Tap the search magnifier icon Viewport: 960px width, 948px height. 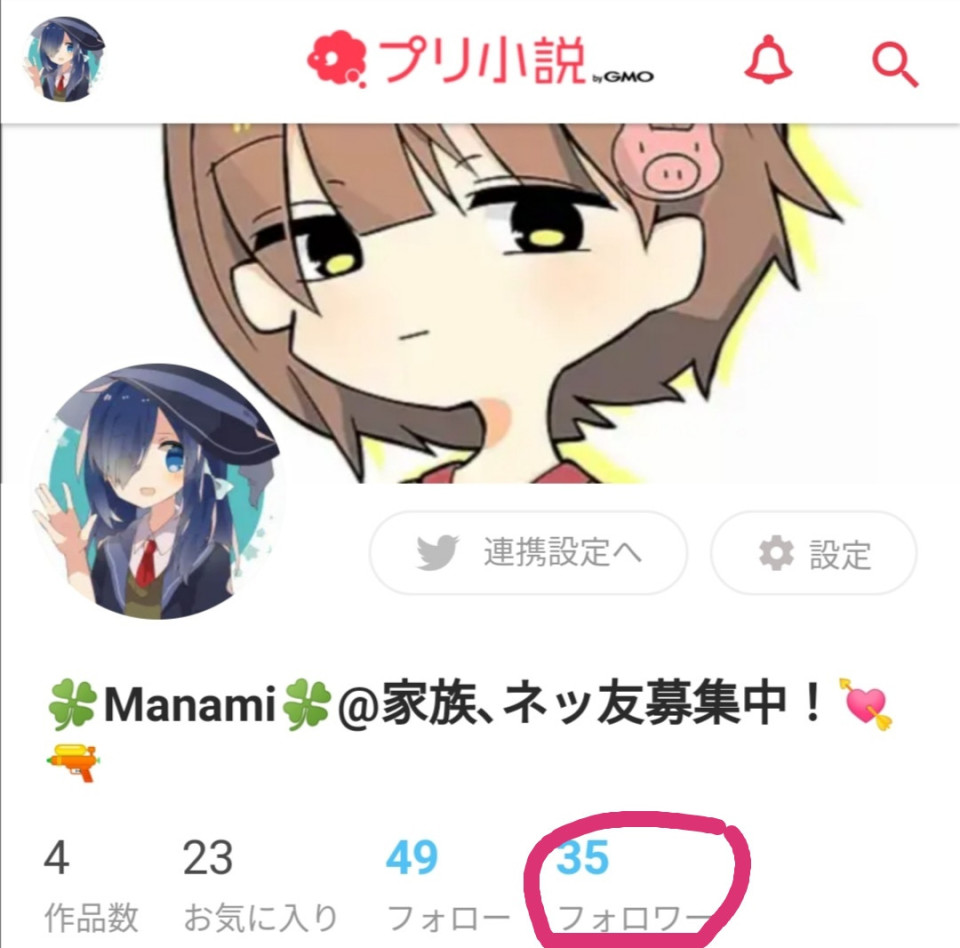pyautogui.click(x=894, y=64)
